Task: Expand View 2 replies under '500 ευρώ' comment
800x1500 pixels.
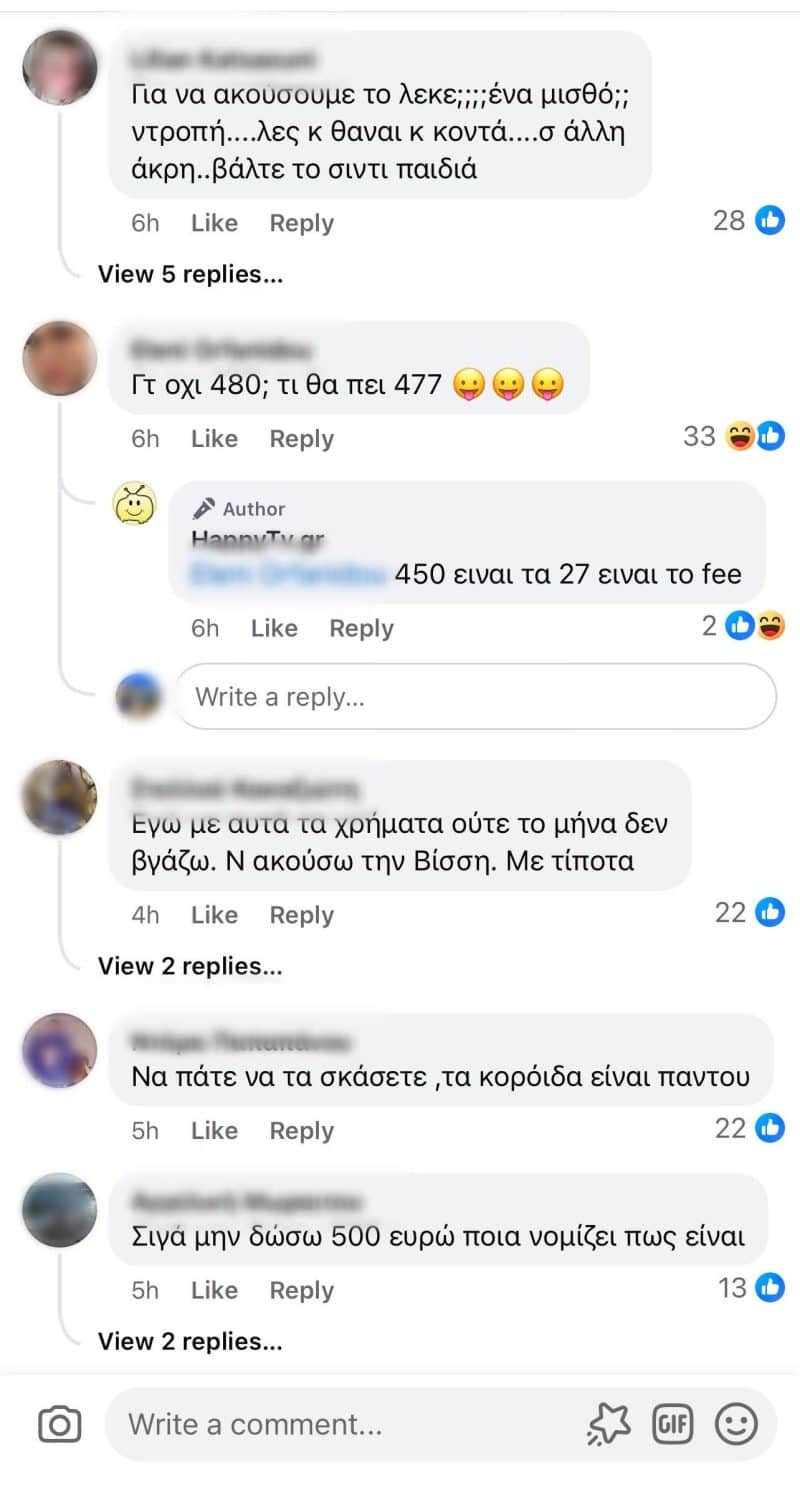Action: coord(190,1342)
